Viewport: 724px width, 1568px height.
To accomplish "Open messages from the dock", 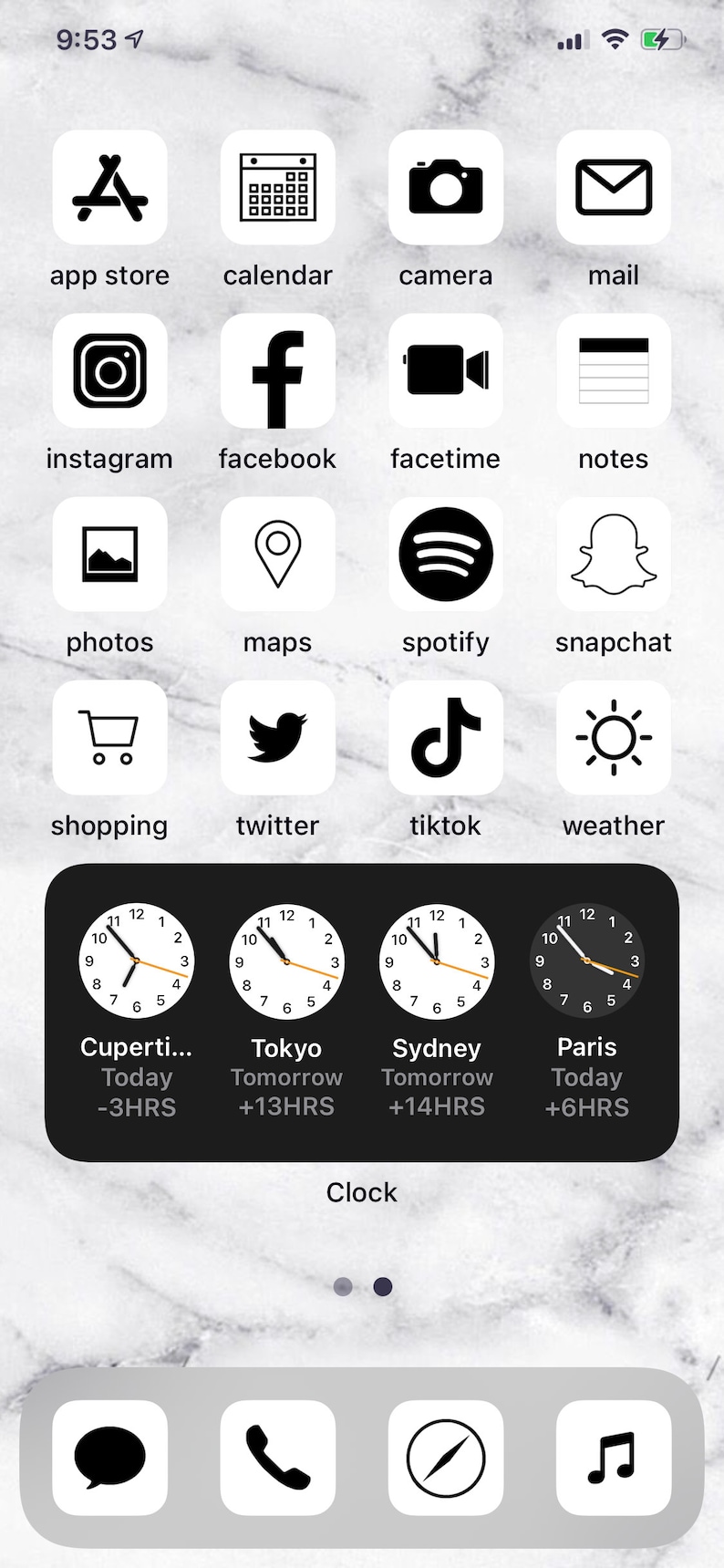I will [109, 1458].
